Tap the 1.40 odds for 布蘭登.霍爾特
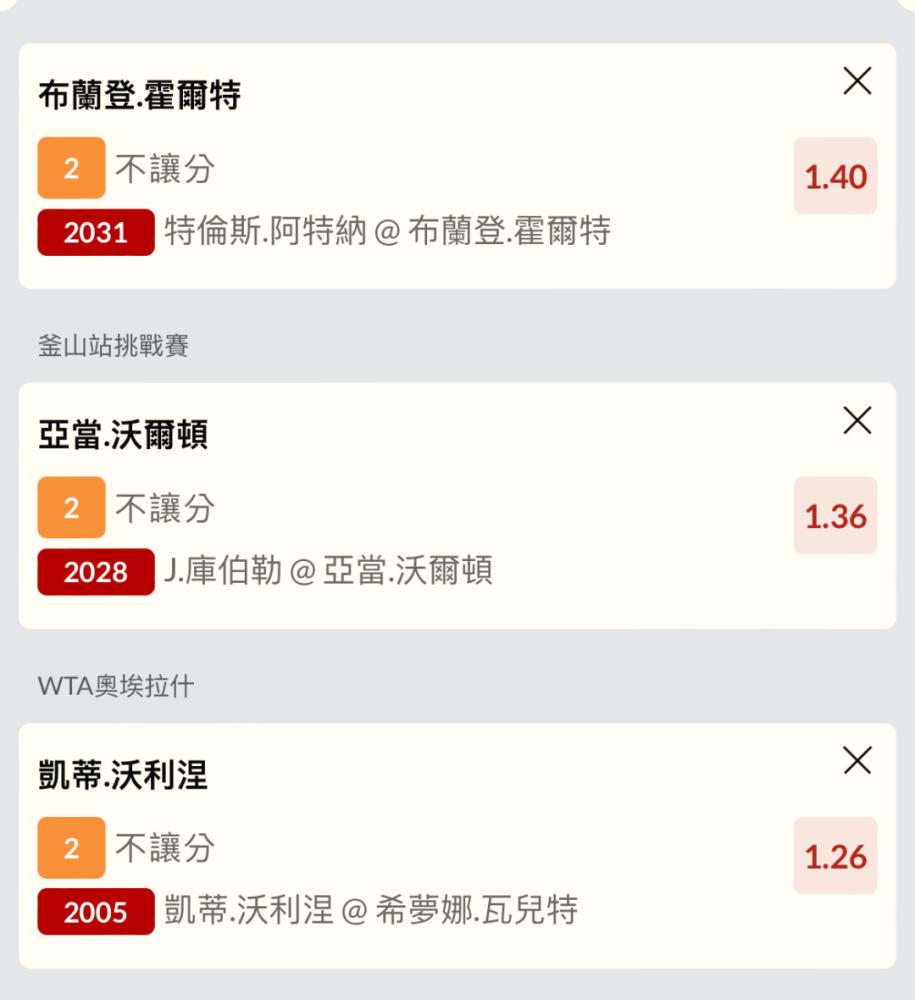 coord(835,176)
